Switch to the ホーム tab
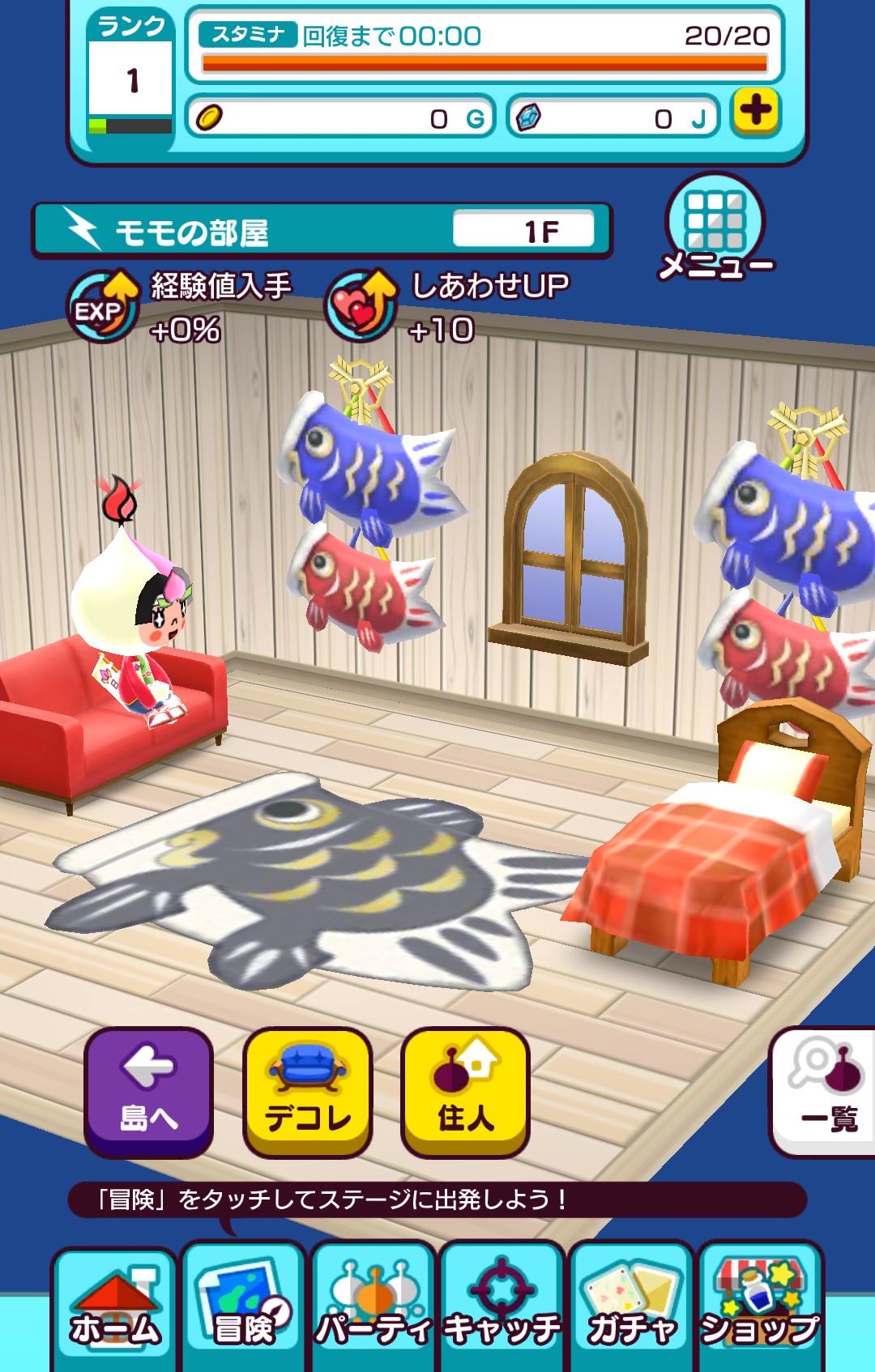Image resolution: width=875 pixels, height=1372 pixels. pos(114,1306)
